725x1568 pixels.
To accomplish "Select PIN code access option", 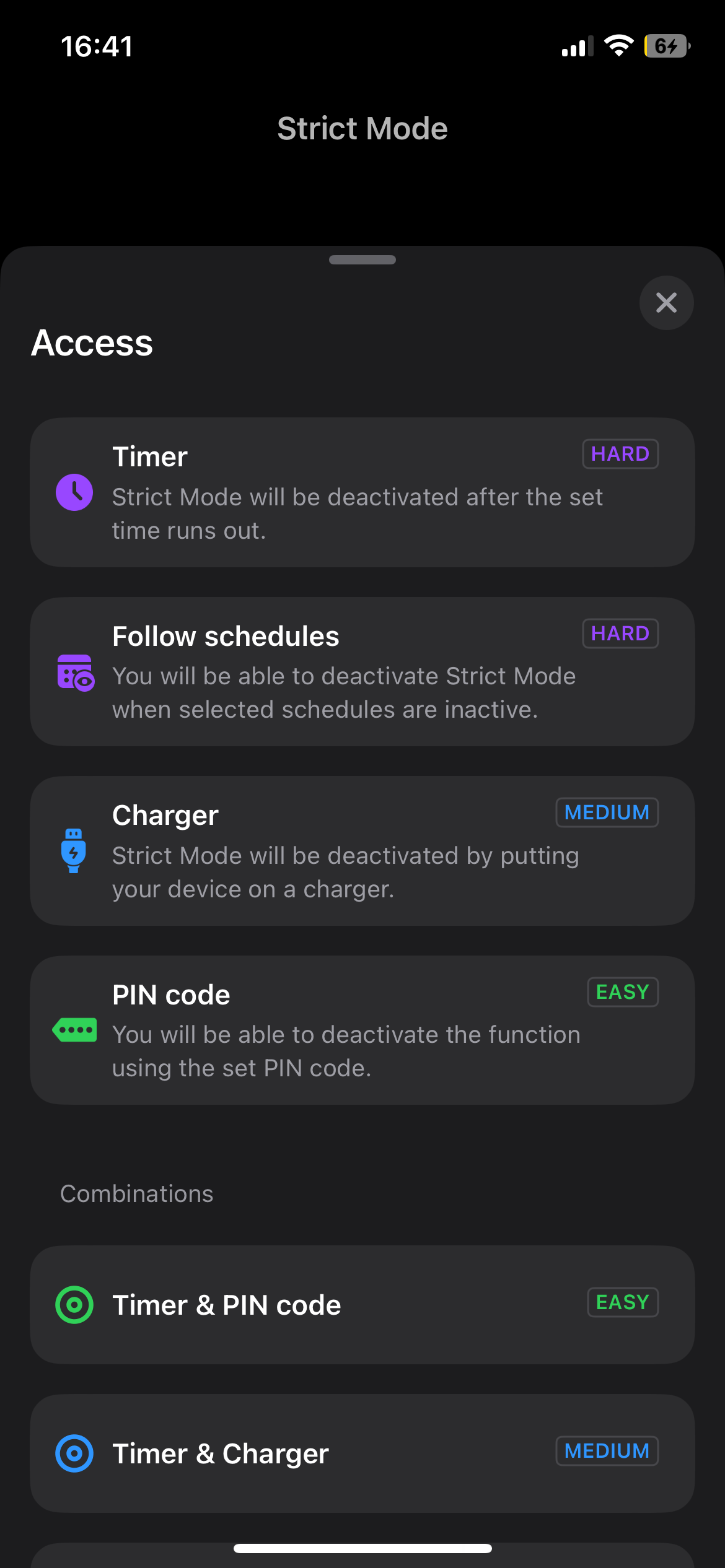I will pyautogui.click(x=362, y=1030).
